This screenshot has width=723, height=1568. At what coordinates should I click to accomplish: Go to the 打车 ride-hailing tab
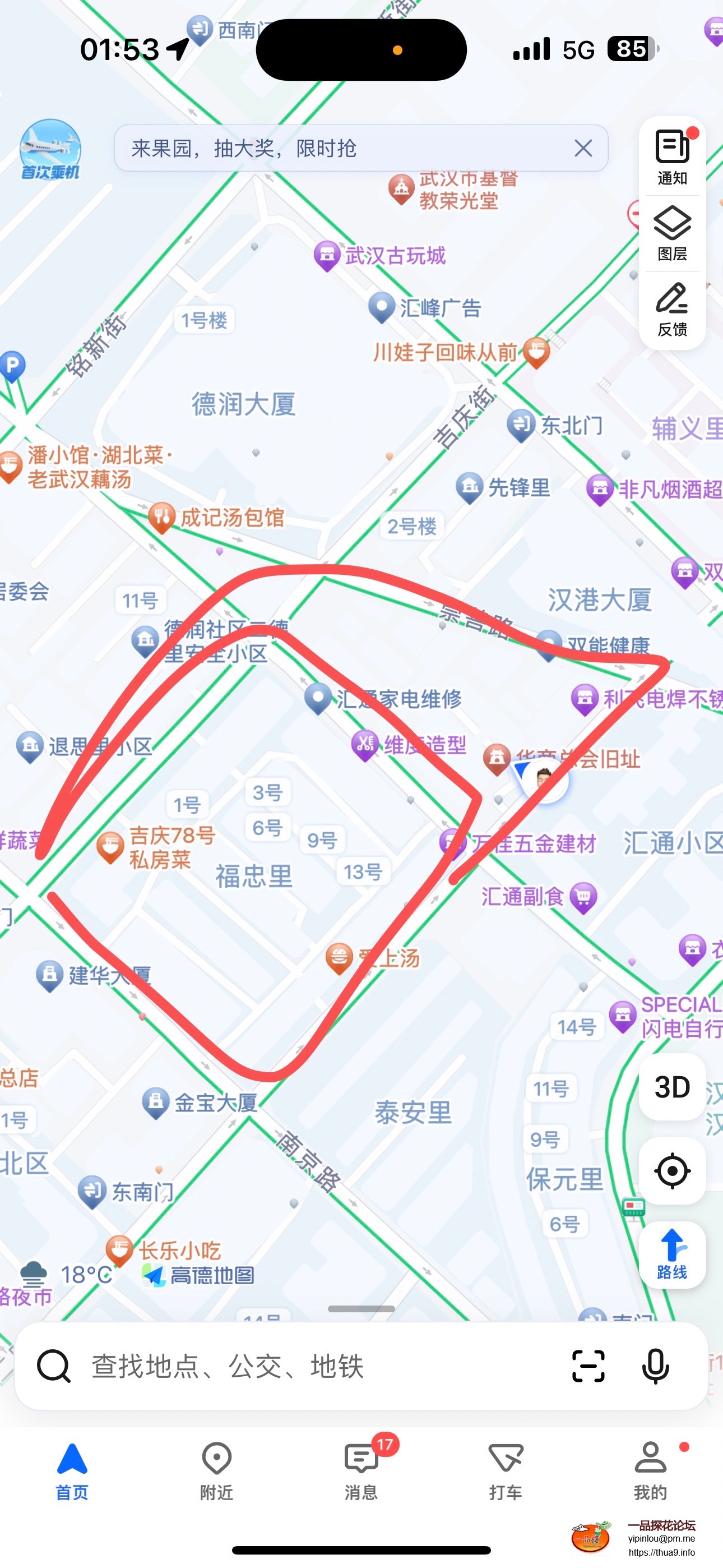click(505, 1470)
